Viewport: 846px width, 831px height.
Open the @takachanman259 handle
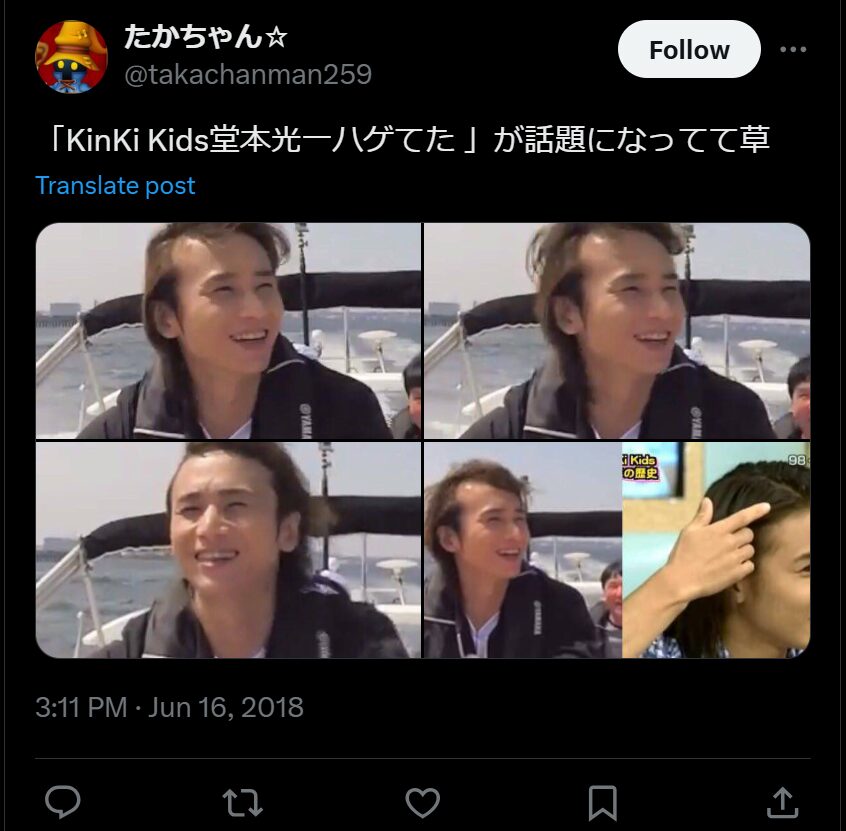(247, 74)
